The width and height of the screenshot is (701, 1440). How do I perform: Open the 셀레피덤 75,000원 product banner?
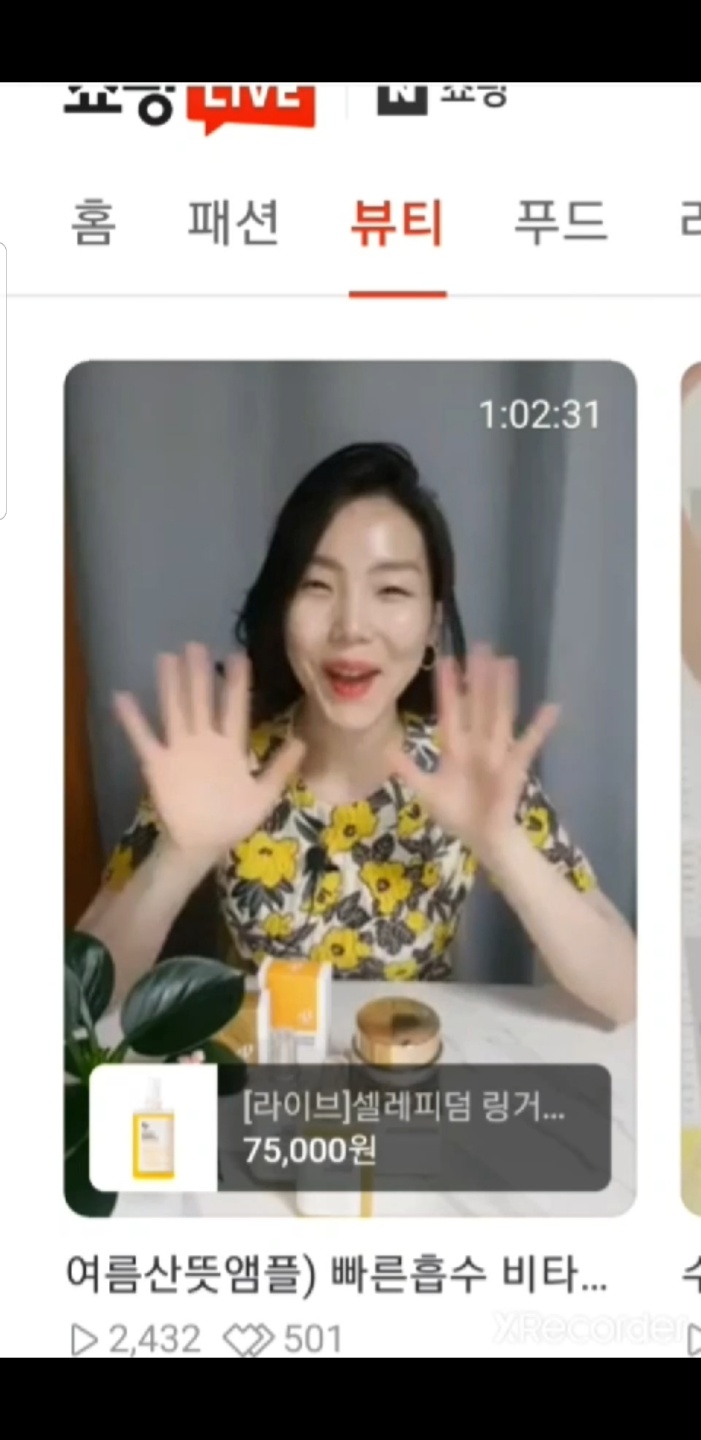coord(350,1127)
